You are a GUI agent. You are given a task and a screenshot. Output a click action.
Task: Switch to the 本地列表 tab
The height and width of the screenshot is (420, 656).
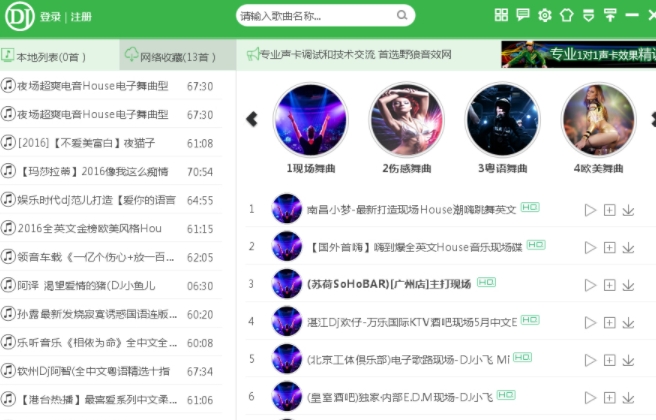click(x=48, y=56)
